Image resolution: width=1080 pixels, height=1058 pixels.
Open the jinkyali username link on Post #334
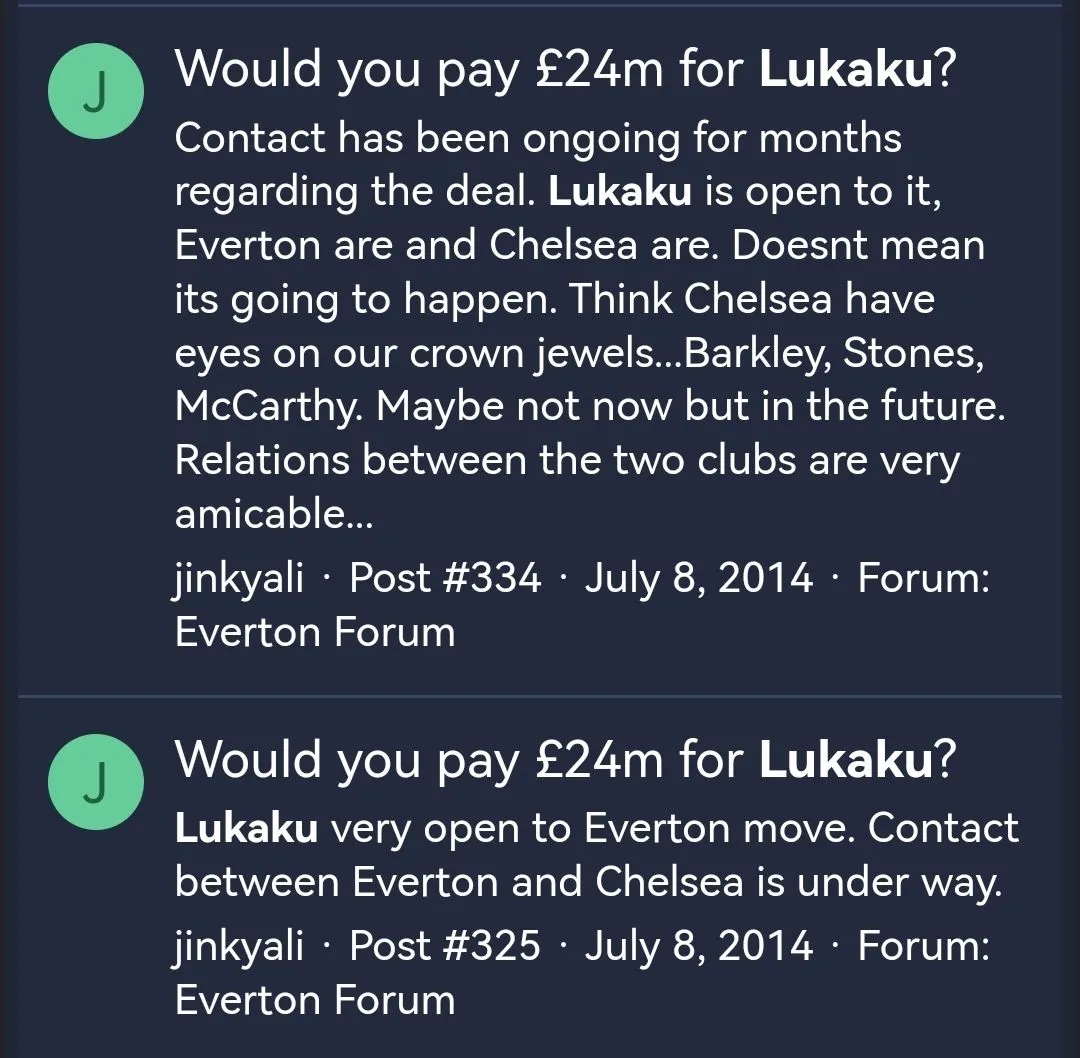tap(239, 579)
